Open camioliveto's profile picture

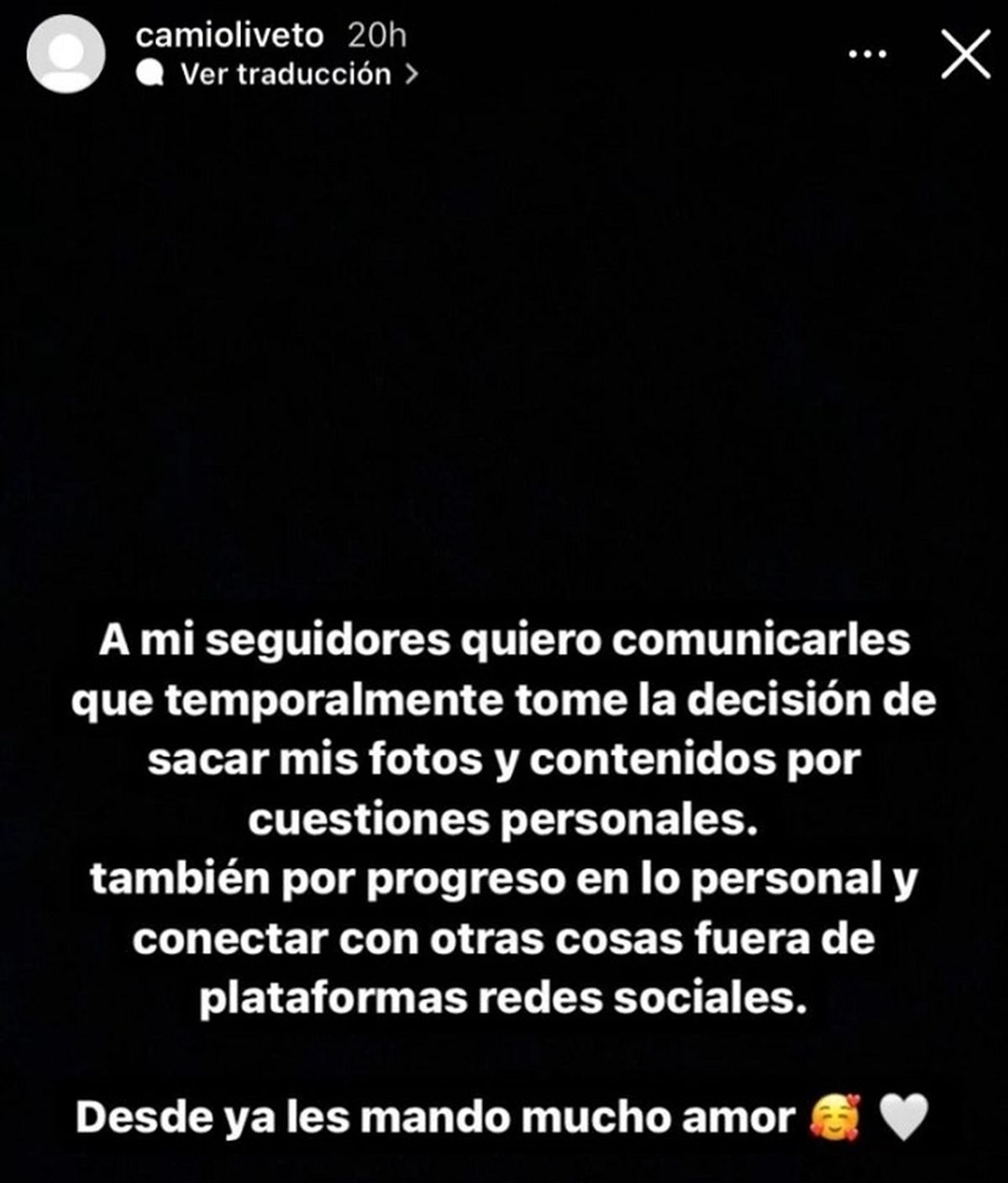(x=66, y=55)
